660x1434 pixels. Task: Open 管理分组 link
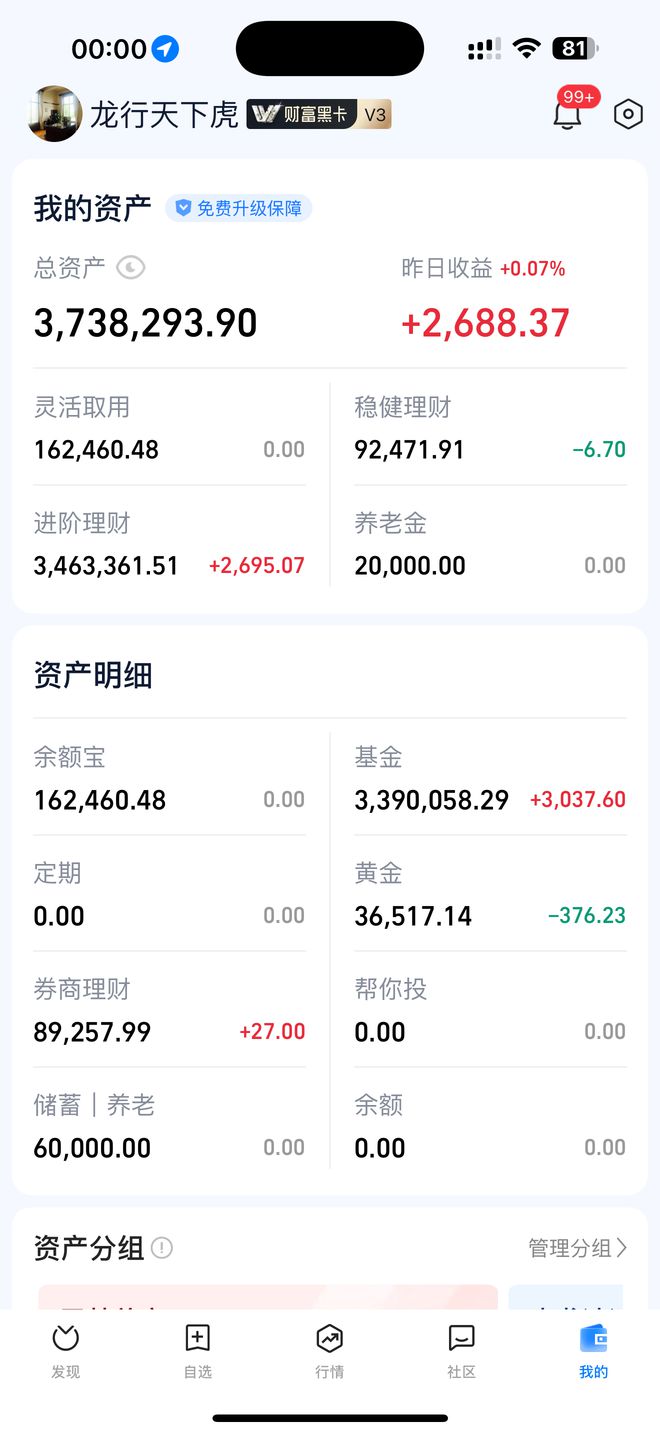[x=578, y=1248]
